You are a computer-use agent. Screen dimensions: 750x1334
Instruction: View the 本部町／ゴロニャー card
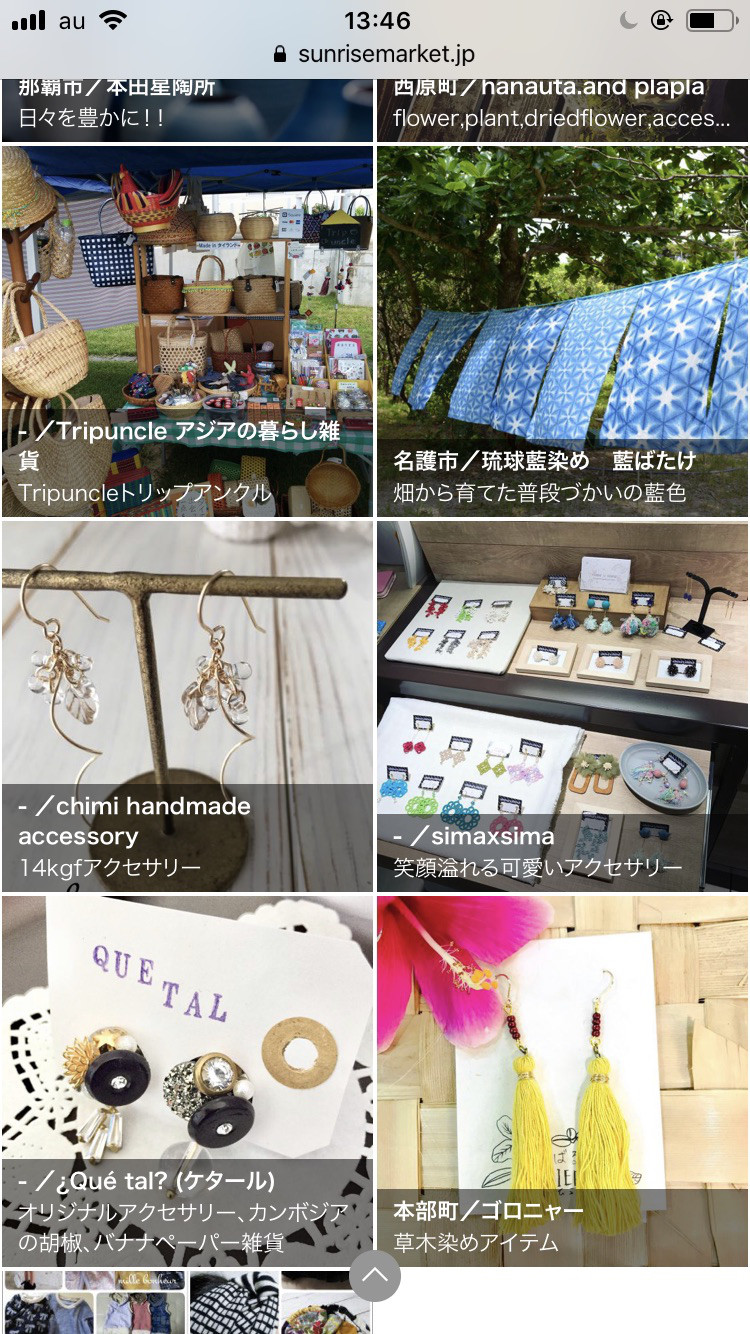point(562,1080)
